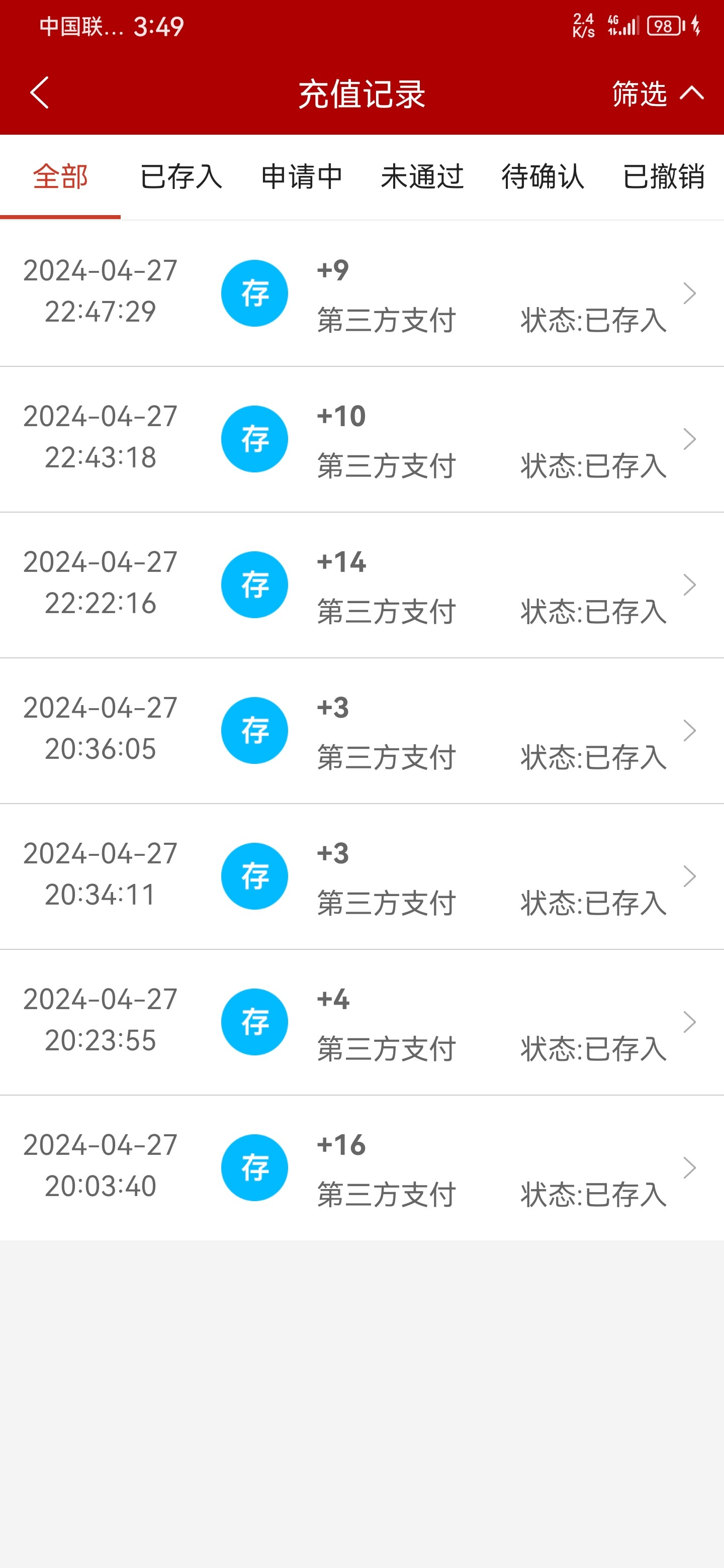View the 待确认 tab

(x=542, y=177)
